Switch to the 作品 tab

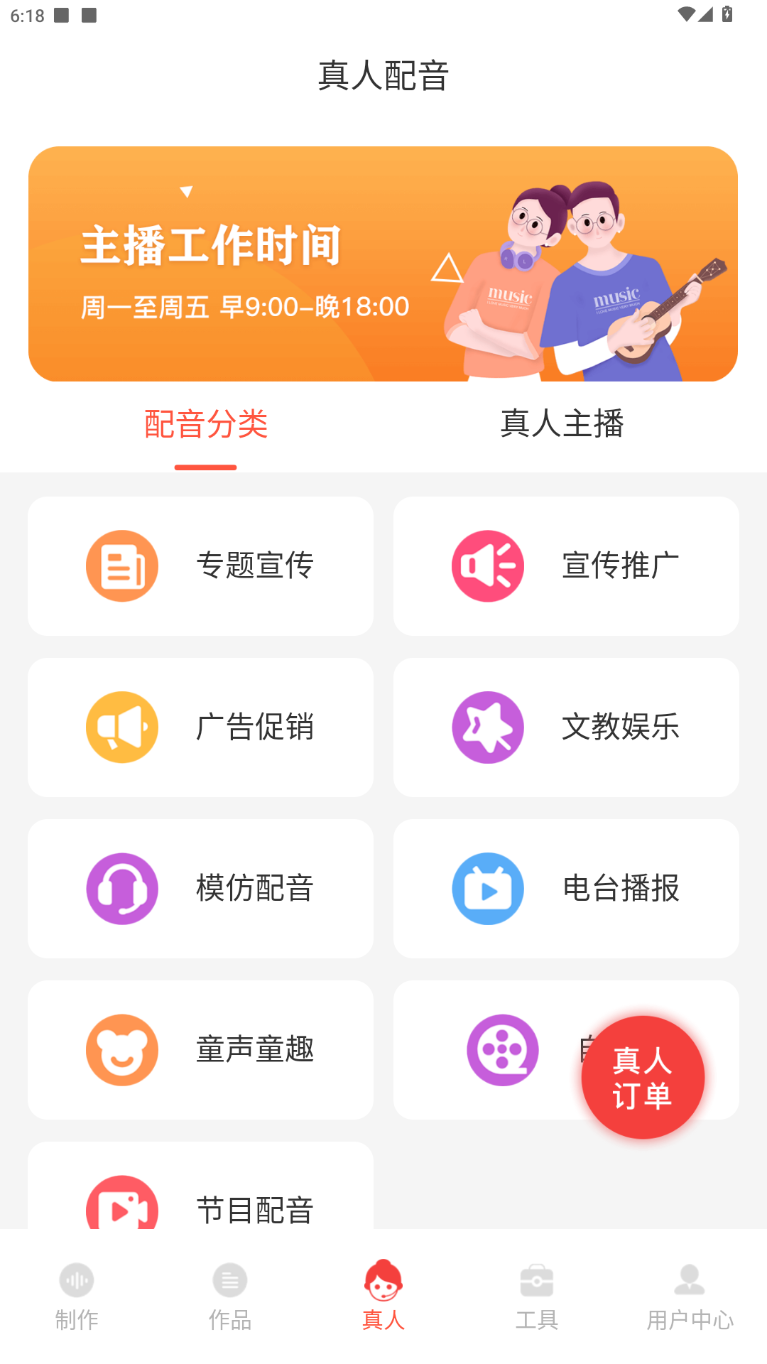[x=230, y=1296]
